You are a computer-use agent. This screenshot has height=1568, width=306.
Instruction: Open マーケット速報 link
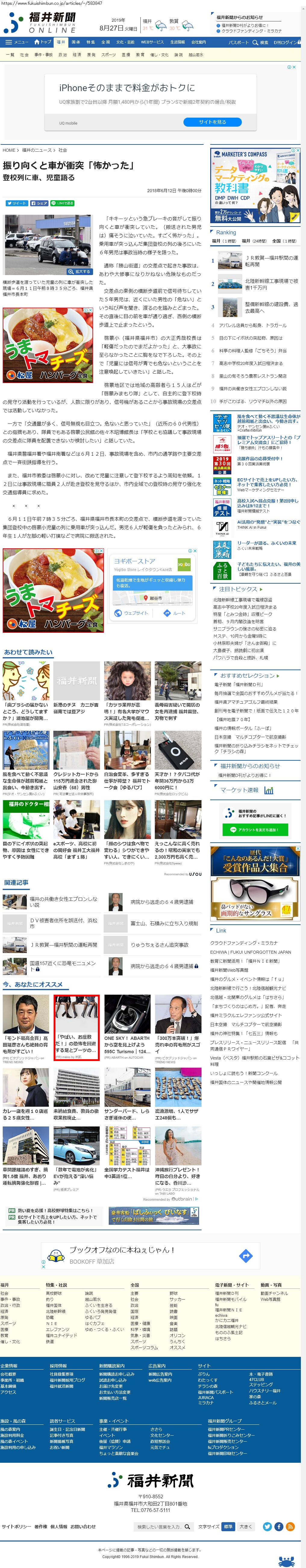click(x=239, y=790)
